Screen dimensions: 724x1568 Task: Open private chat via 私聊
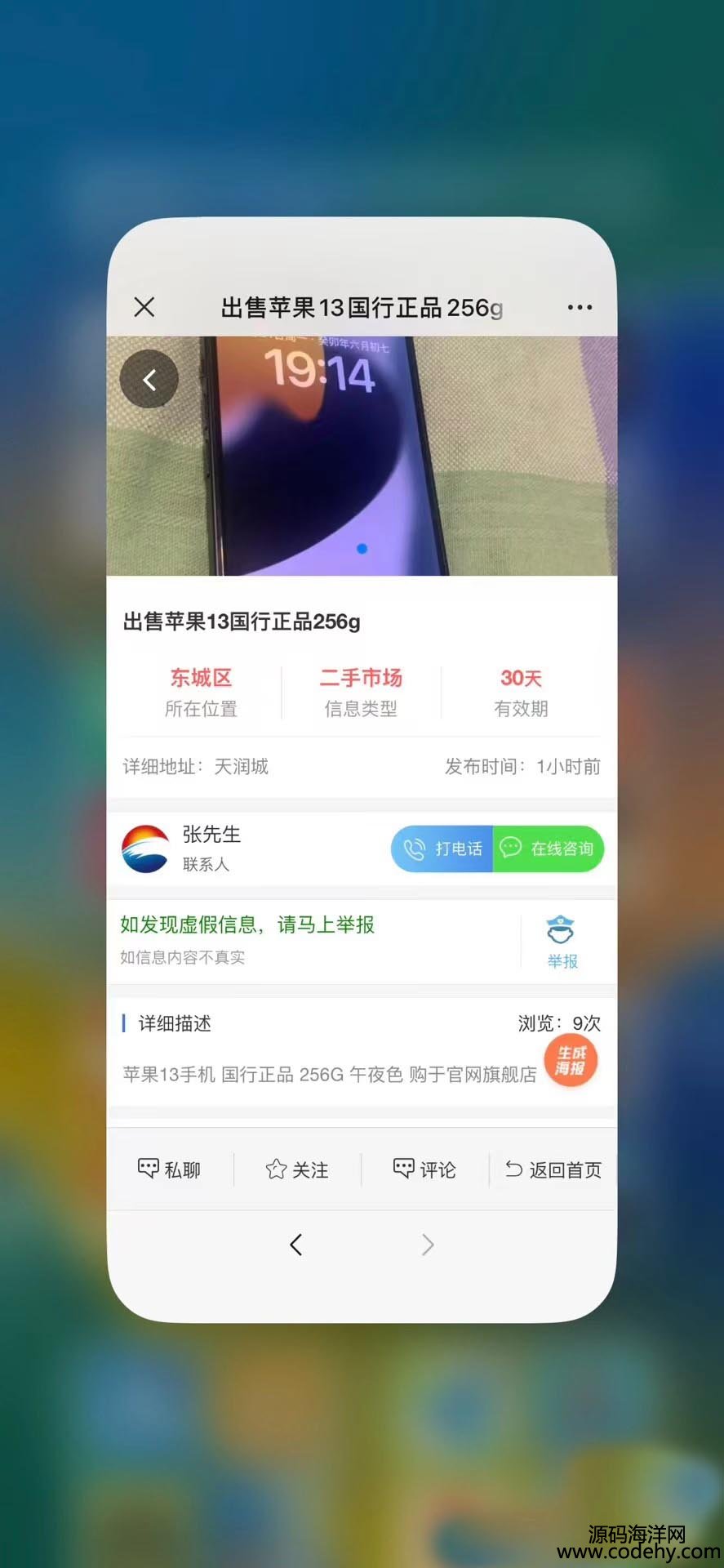pos(170,1169)
